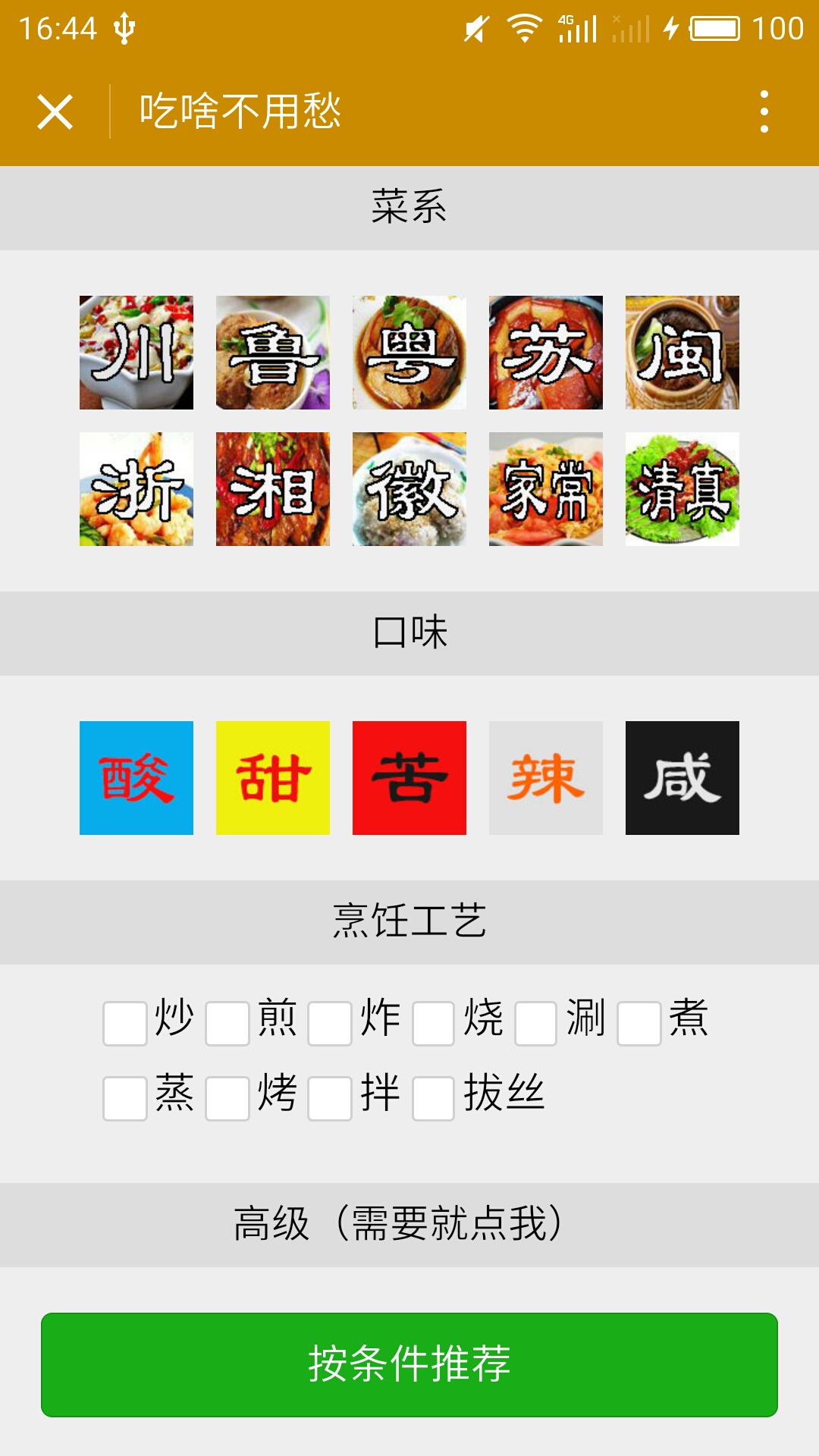This screenshot has width=819, height=1456.
Task: Choose the 家常 cuisine tile
Action: tap(546, 489)
